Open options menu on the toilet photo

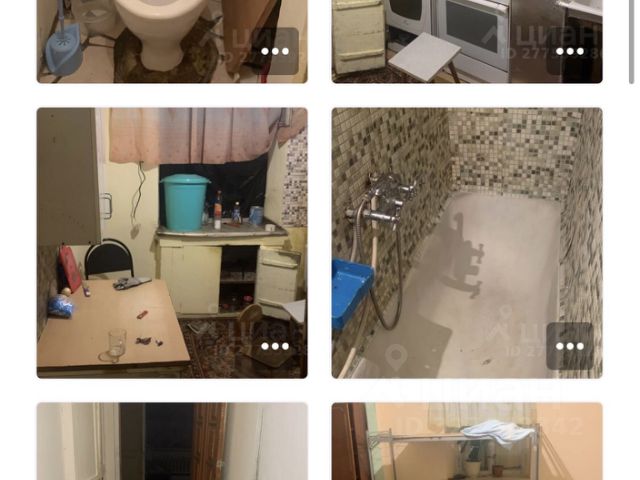pos(275,51)
